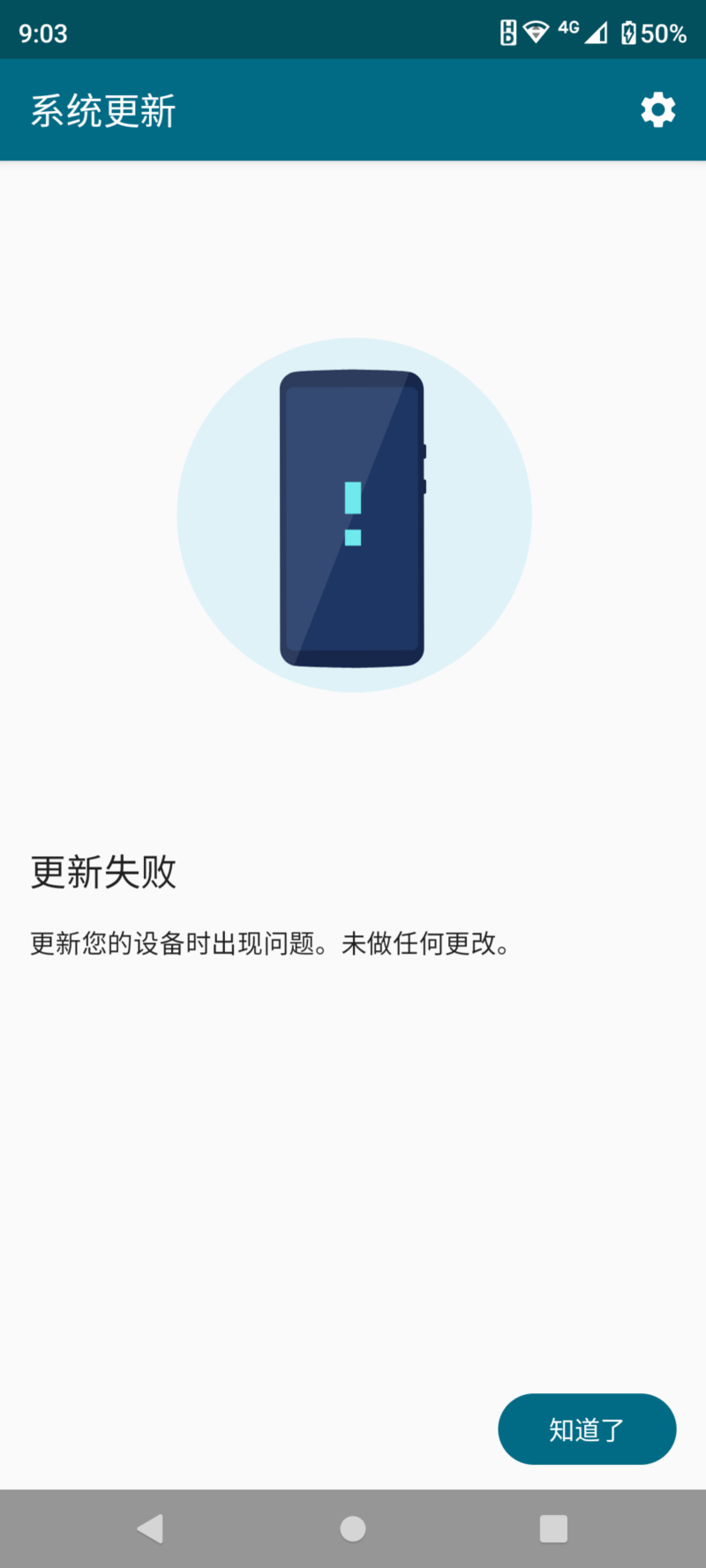Tap the 知道了 button
The height and width of the screenshot is (1568, 706).
click(587, 1429)
